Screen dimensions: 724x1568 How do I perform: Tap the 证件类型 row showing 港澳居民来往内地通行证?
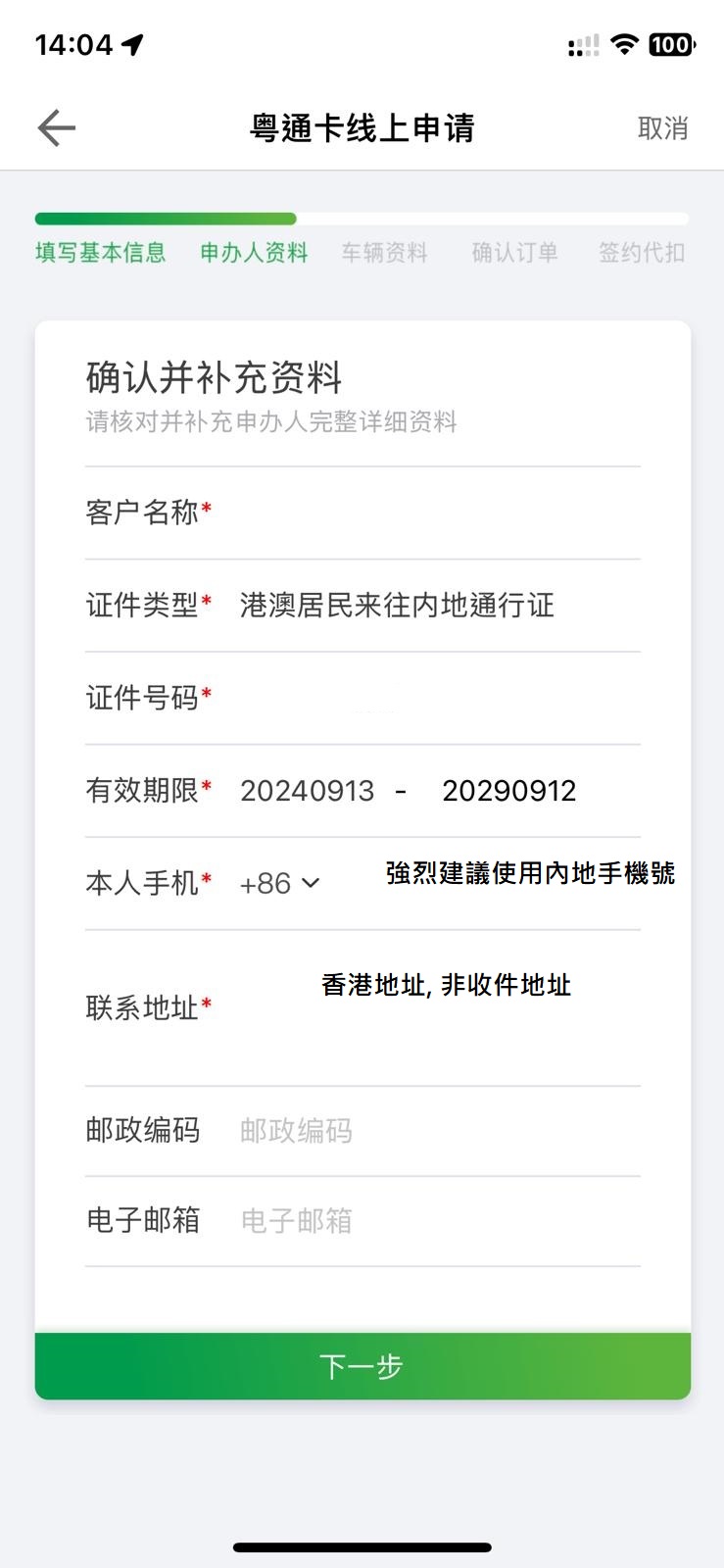coord(395,606)
